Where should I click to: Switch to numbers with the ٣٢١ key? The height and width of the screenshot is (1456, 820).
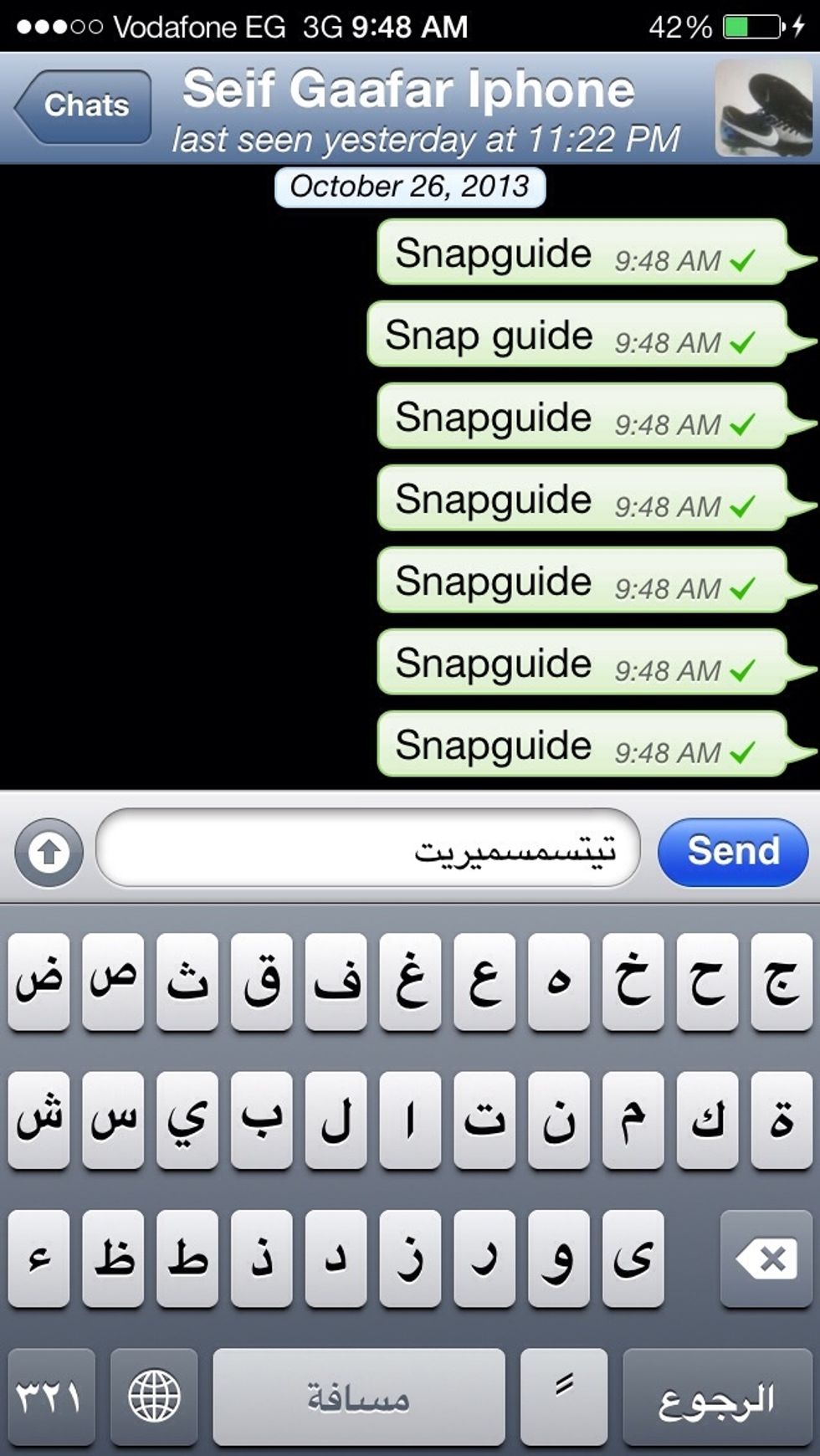[x=52, y=1396]
